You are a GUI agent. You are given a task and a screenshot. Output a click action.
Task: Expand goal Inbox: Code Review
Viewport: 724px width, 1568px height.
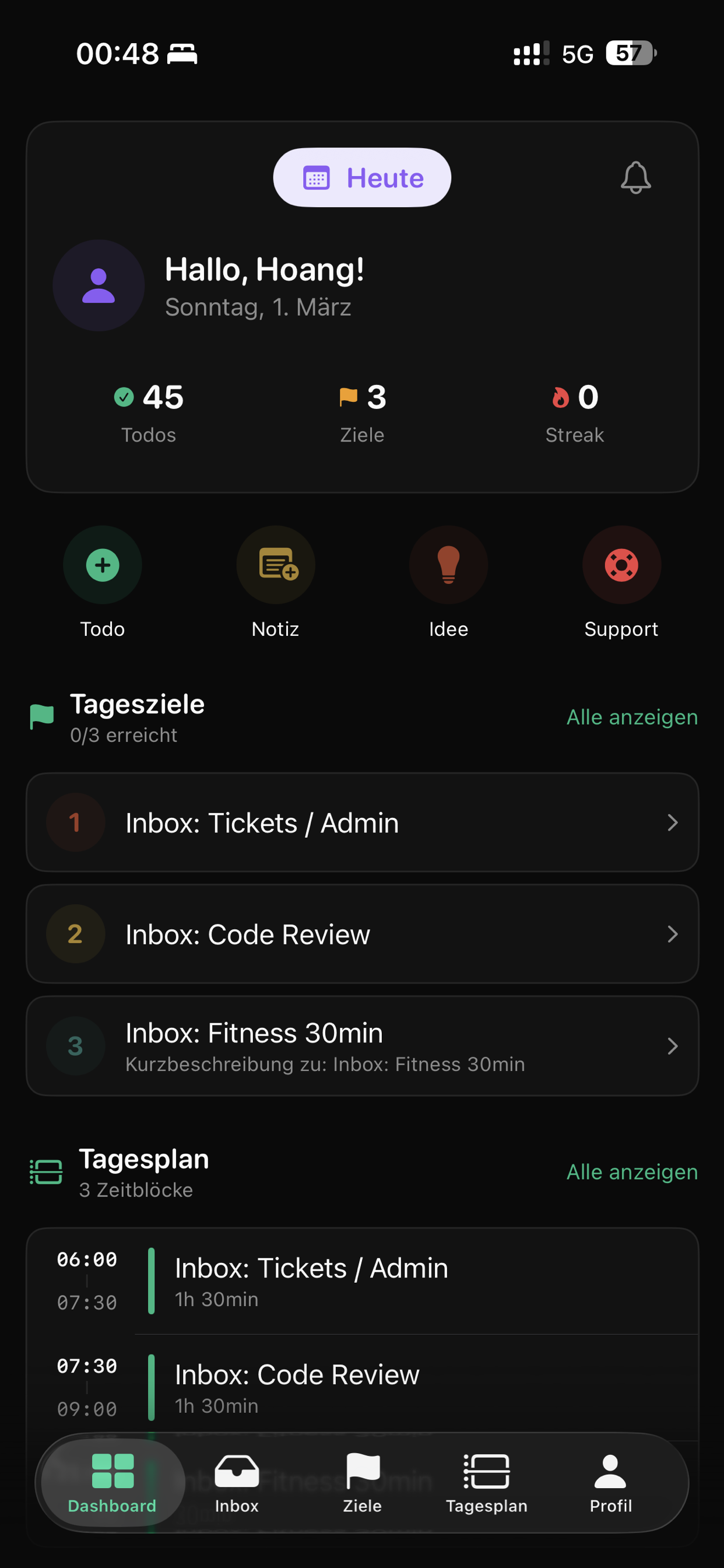(x=361, y=934)
